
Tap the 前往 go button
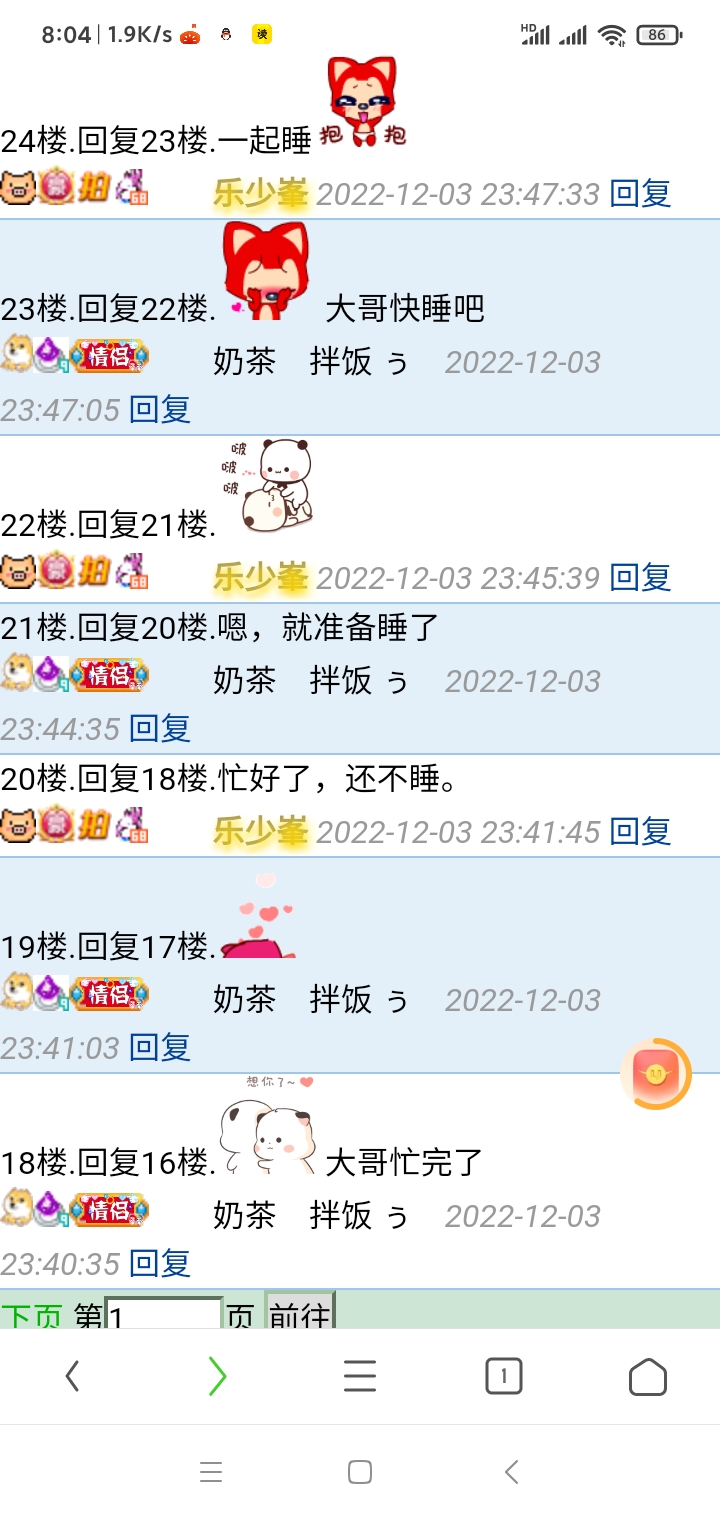click(299, 1315)
